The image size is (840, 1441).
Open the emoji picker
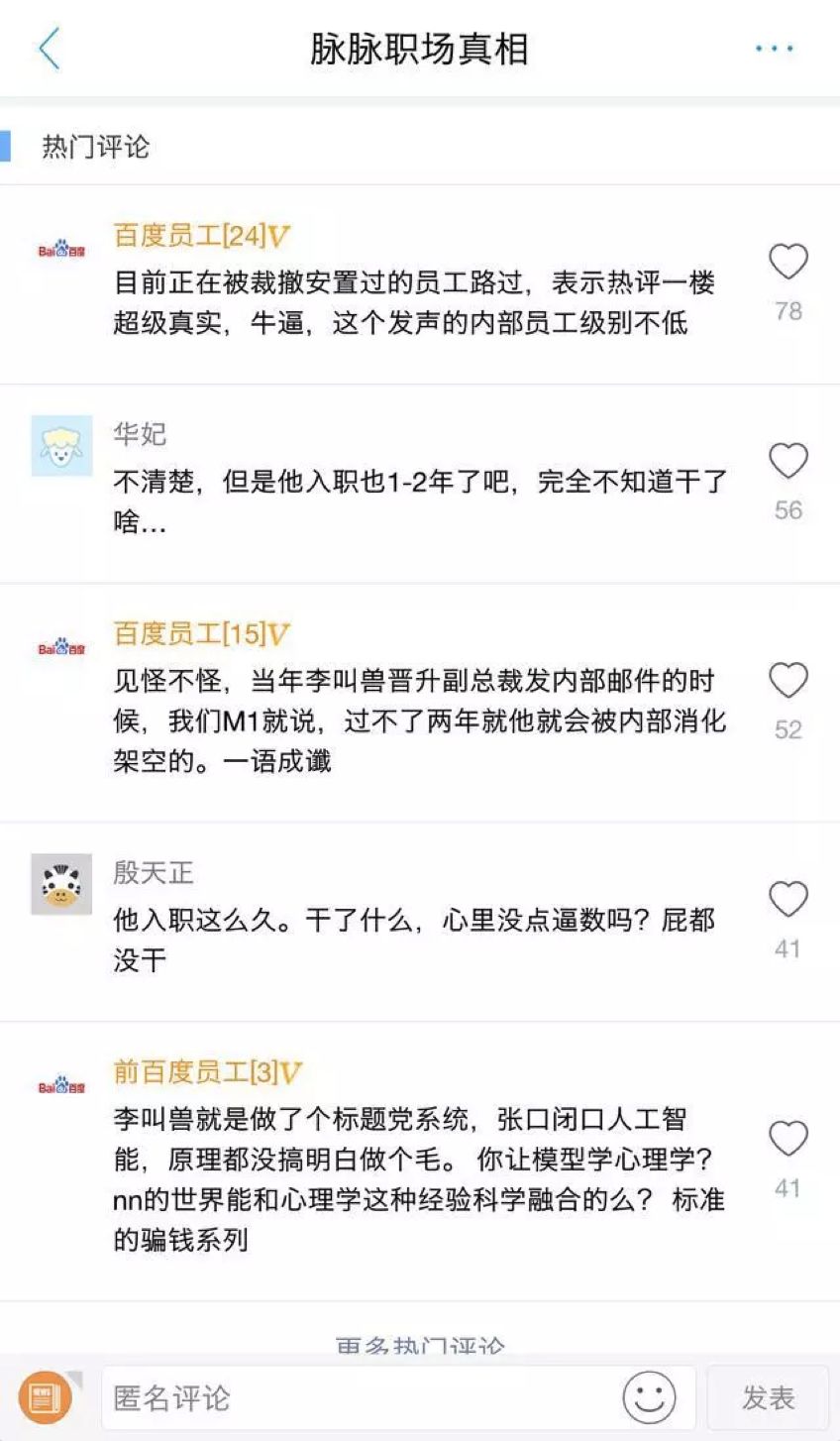click(649, 1397)
